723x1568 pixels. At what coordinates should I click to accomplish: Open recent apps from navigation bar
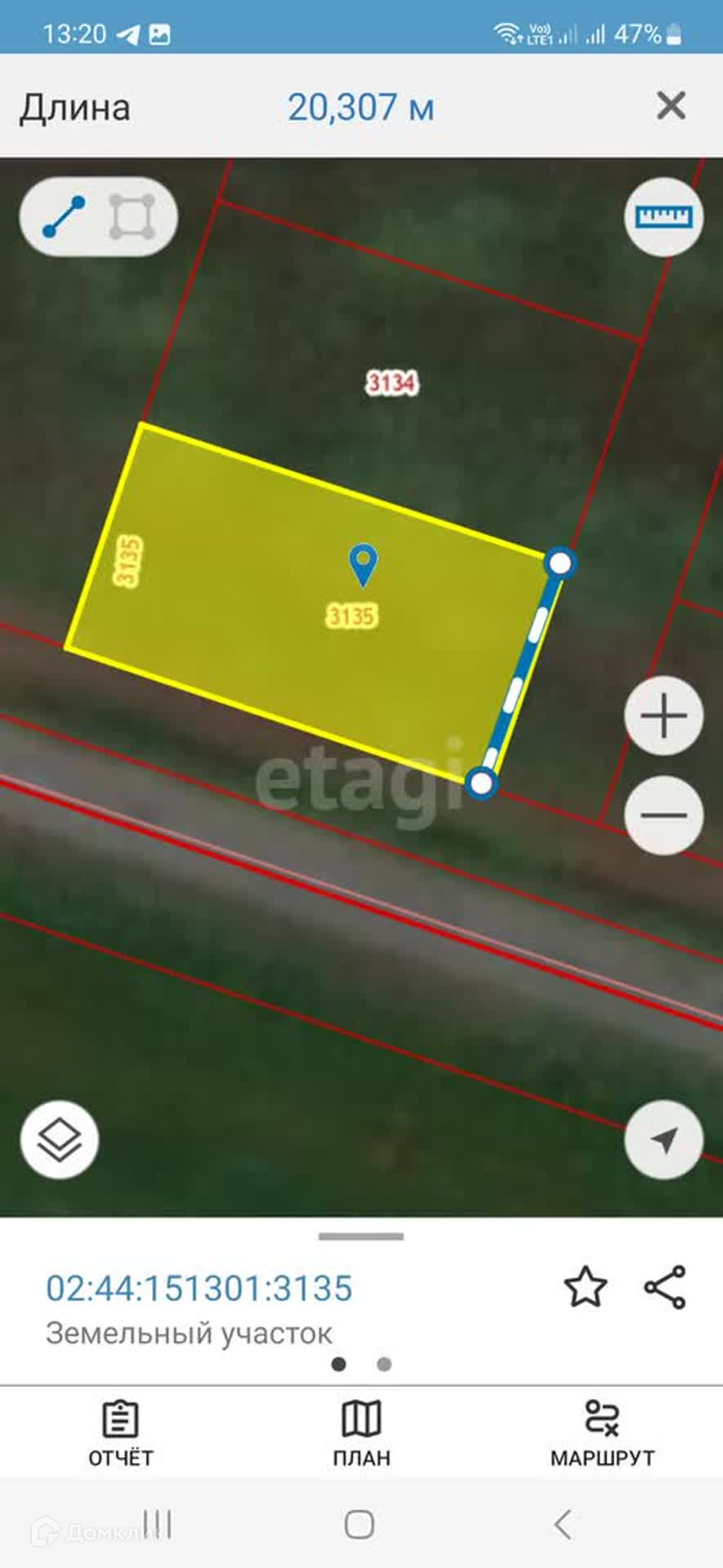[x=158, y=1524]
